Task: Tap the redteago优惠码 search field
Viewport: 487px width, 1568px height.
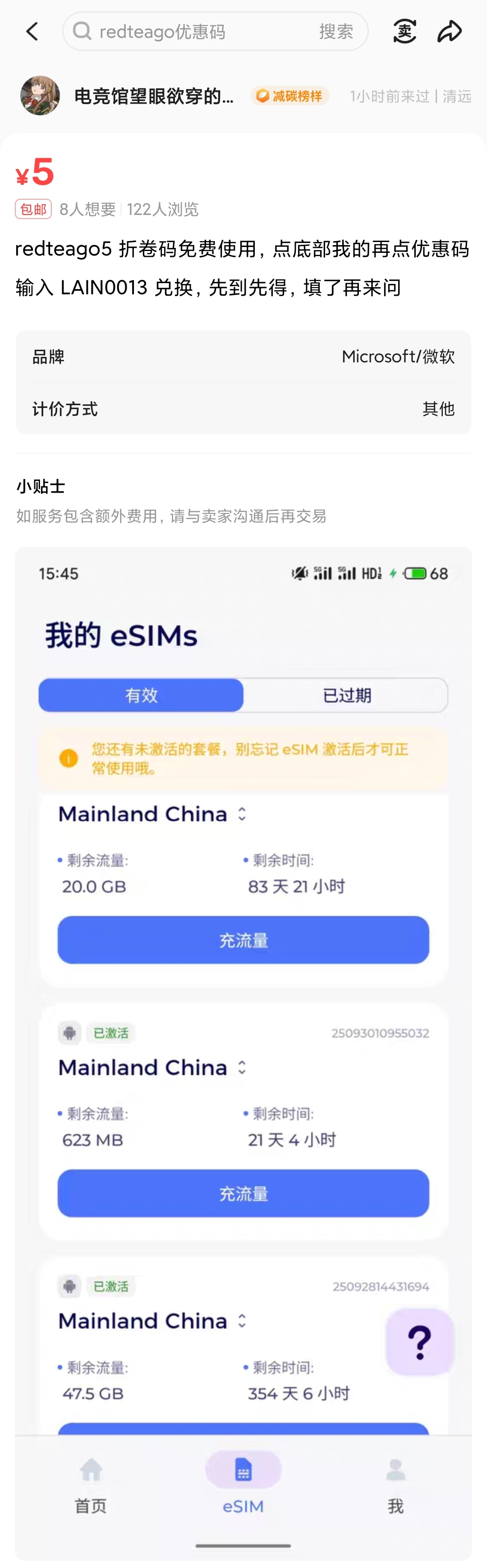Action: tap(195, 32)
